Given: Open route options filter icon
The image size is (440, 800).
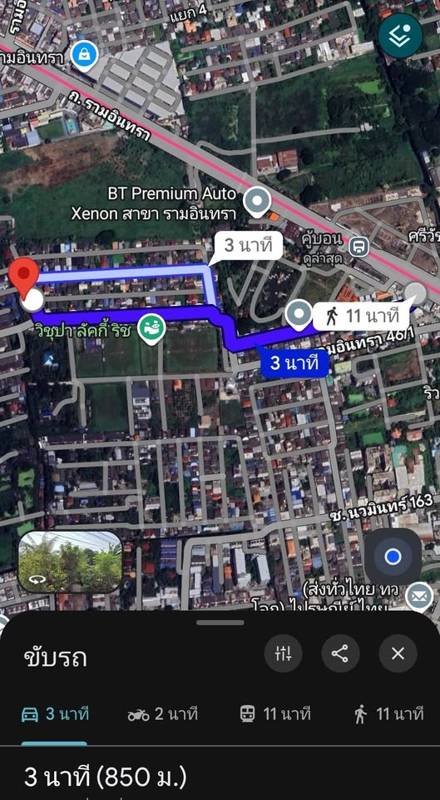Looking at the screenshot, I should point(283,654).
